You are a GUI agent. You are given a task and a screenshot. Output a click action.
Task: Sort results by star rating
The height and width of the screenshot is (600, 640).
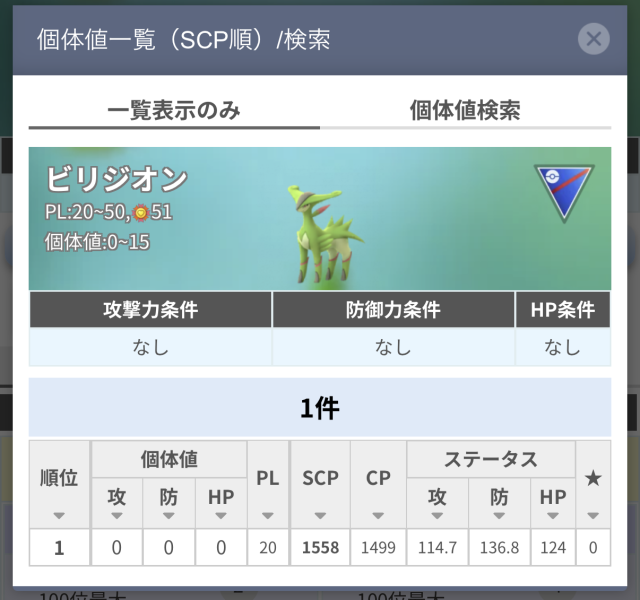pyautogui.click(x=593, y=486)
